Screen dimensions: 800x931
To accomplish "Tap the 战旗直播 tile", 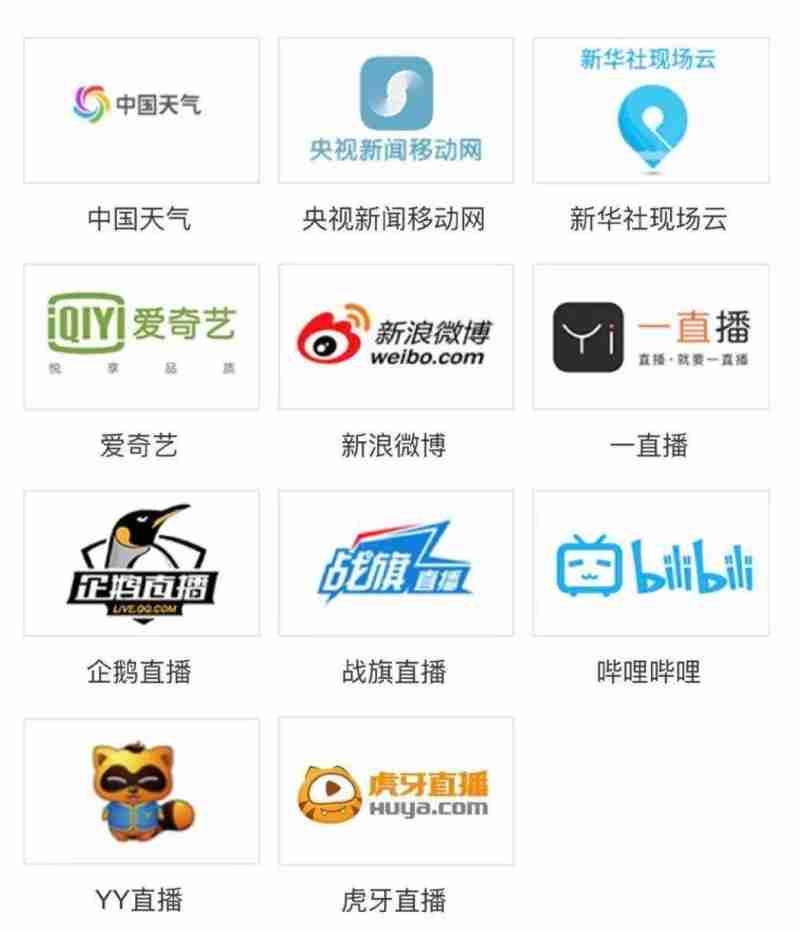I will coord(396,564).
